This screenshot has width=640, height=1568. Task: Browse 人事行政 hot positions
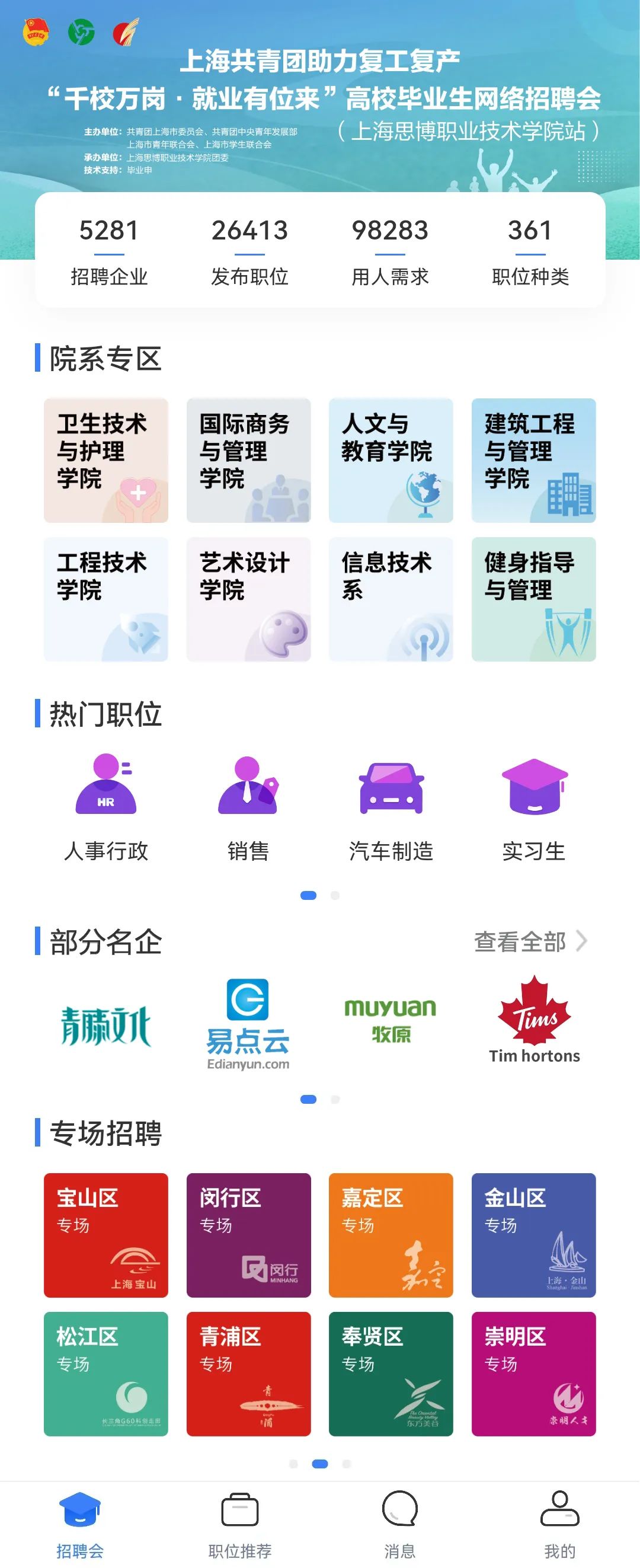(106, 807)
